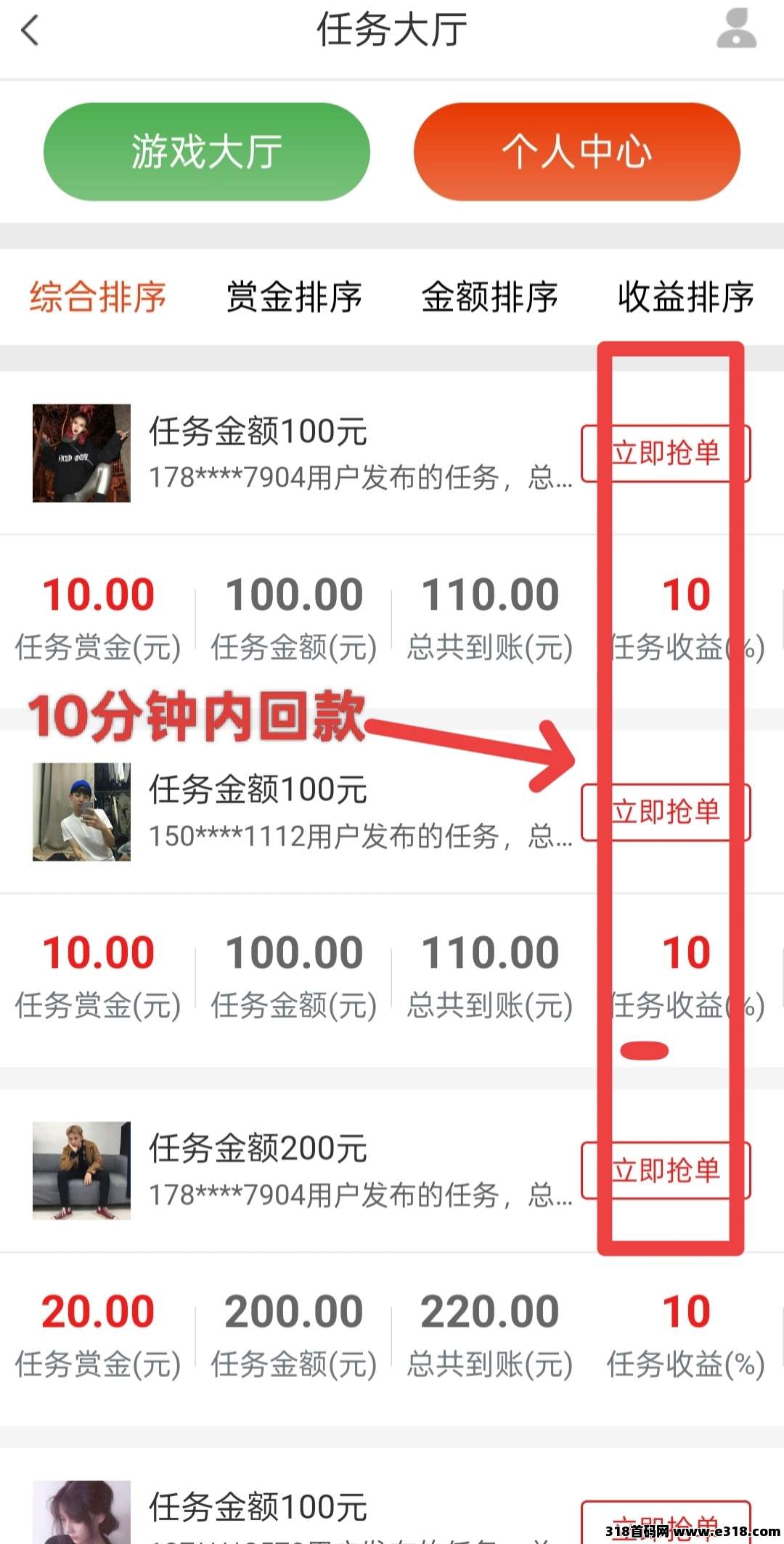Open the 任务金额200元 task row
784x1544 pixels.
(327, 1171)
